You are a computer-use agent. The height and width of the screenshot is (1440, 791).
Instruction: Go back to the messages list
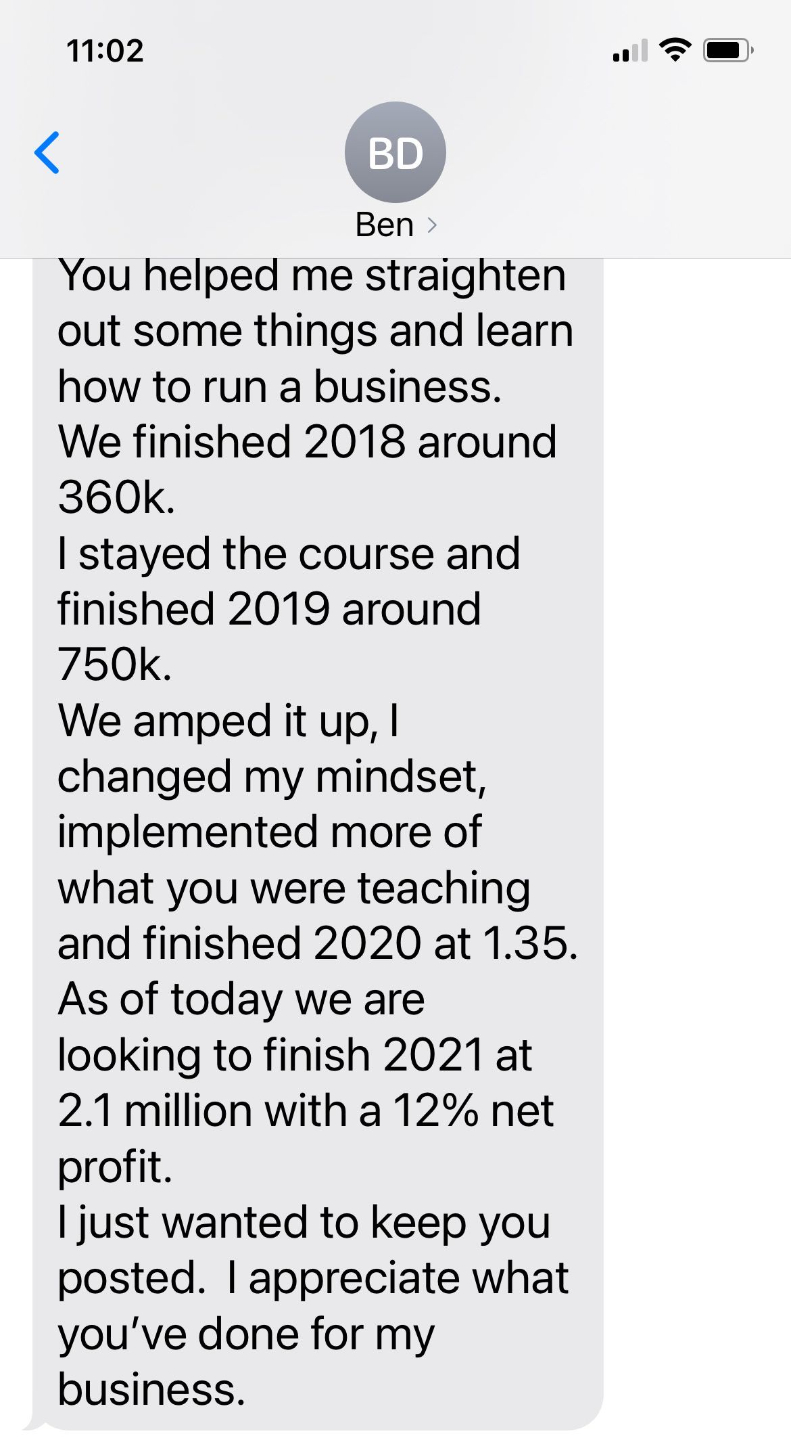(x=47, y=152)
